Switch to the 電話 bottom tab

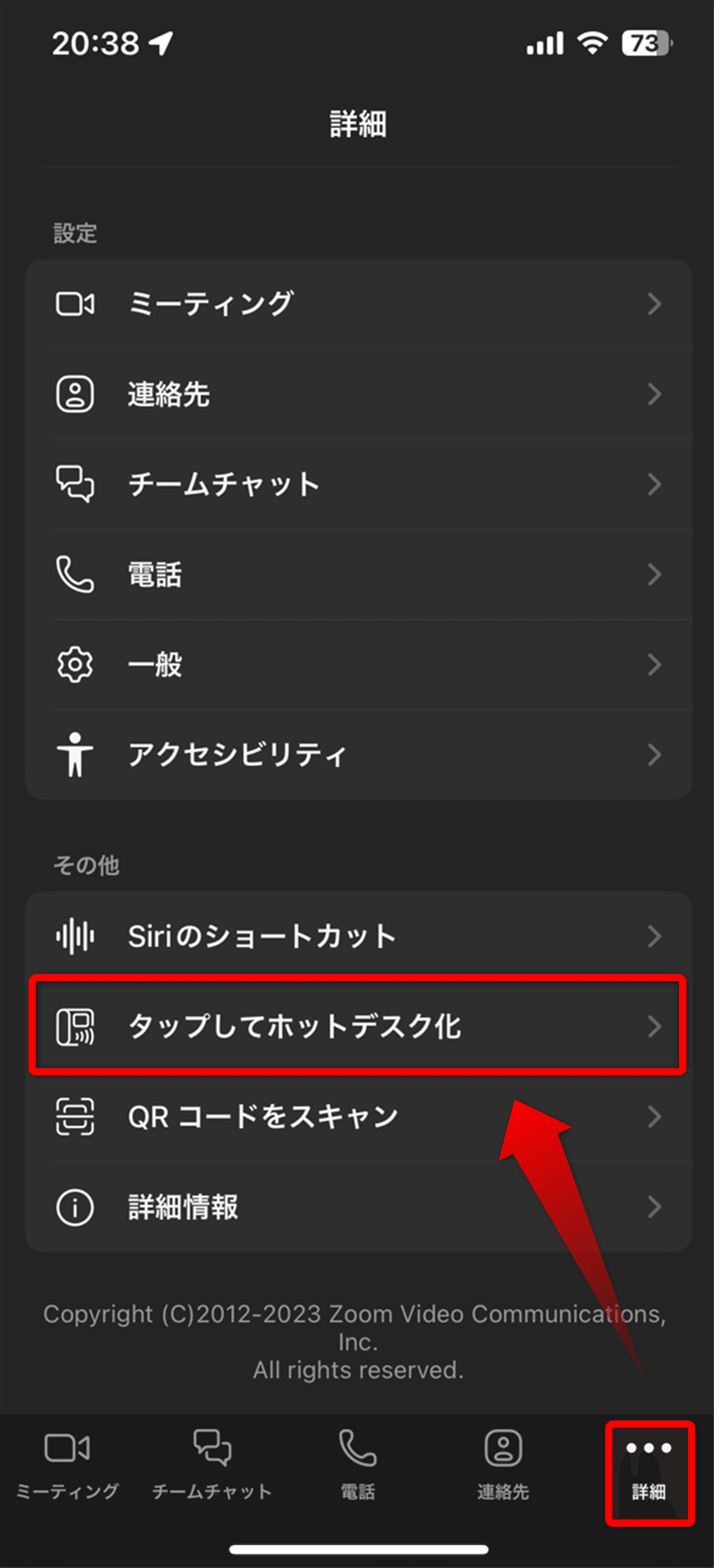[x=358, y=1466]
